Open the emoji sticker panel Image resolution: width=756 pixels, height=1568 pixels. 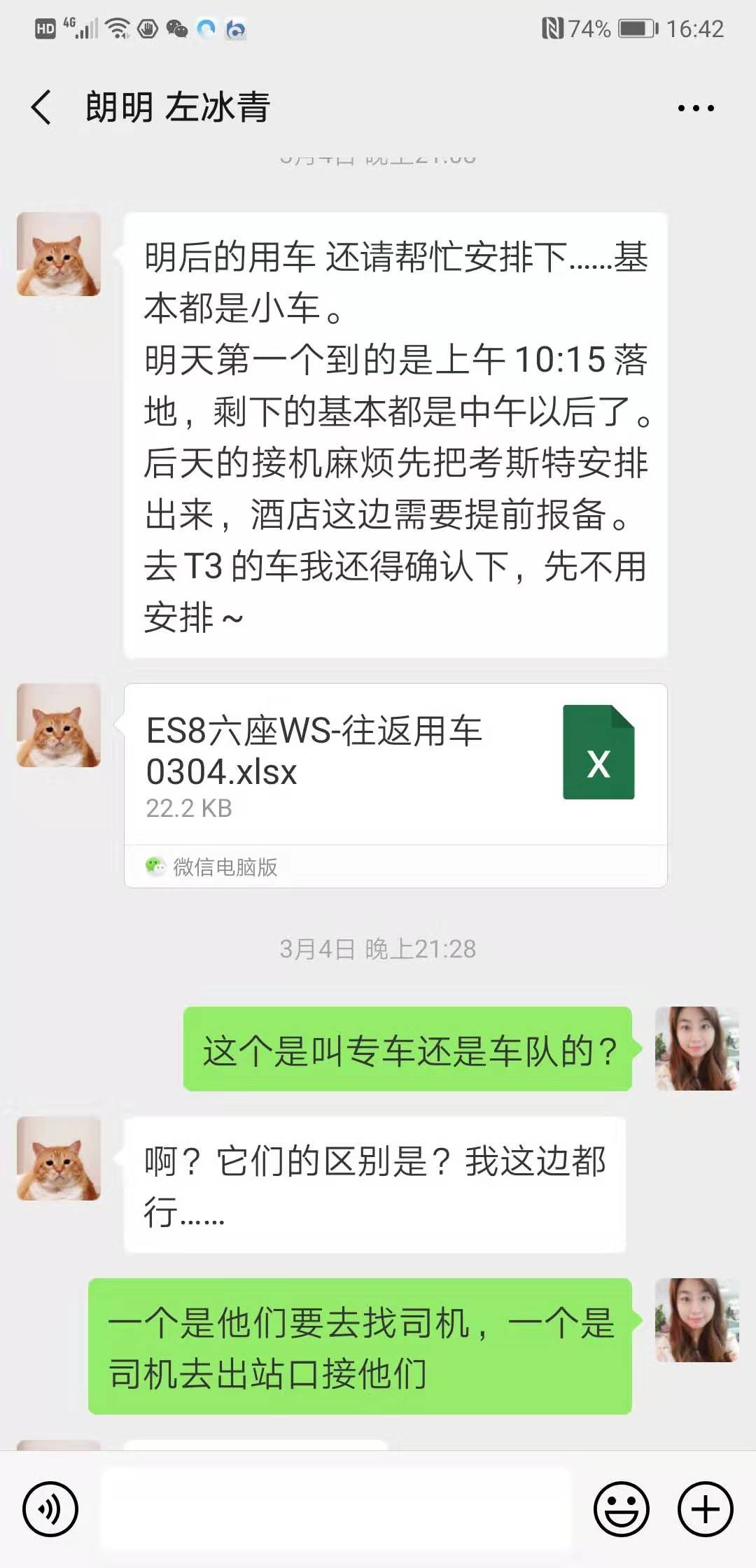point(621,1509)
